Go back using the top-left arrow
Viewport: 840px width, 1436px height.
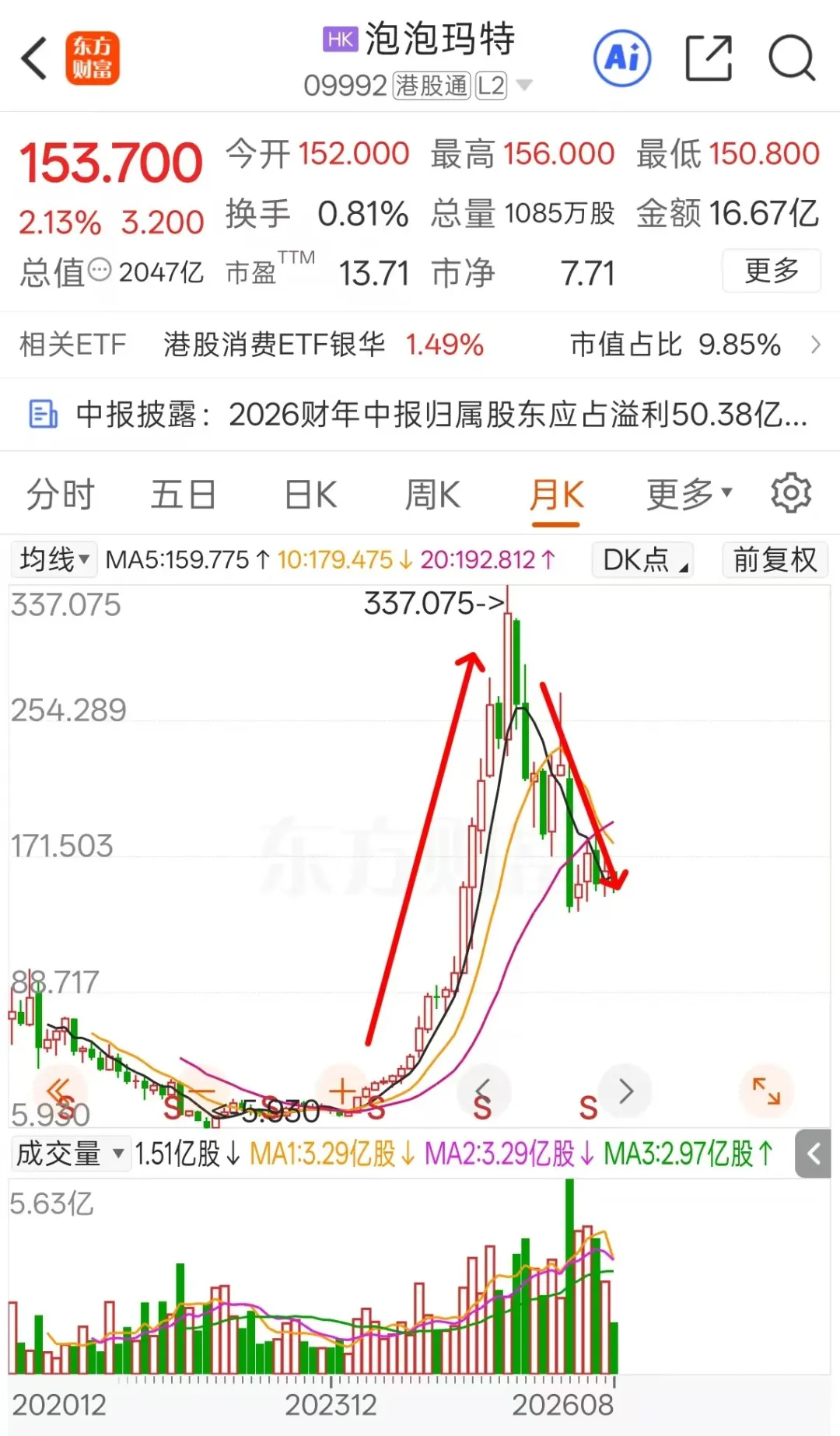click(x=35, y=58)
